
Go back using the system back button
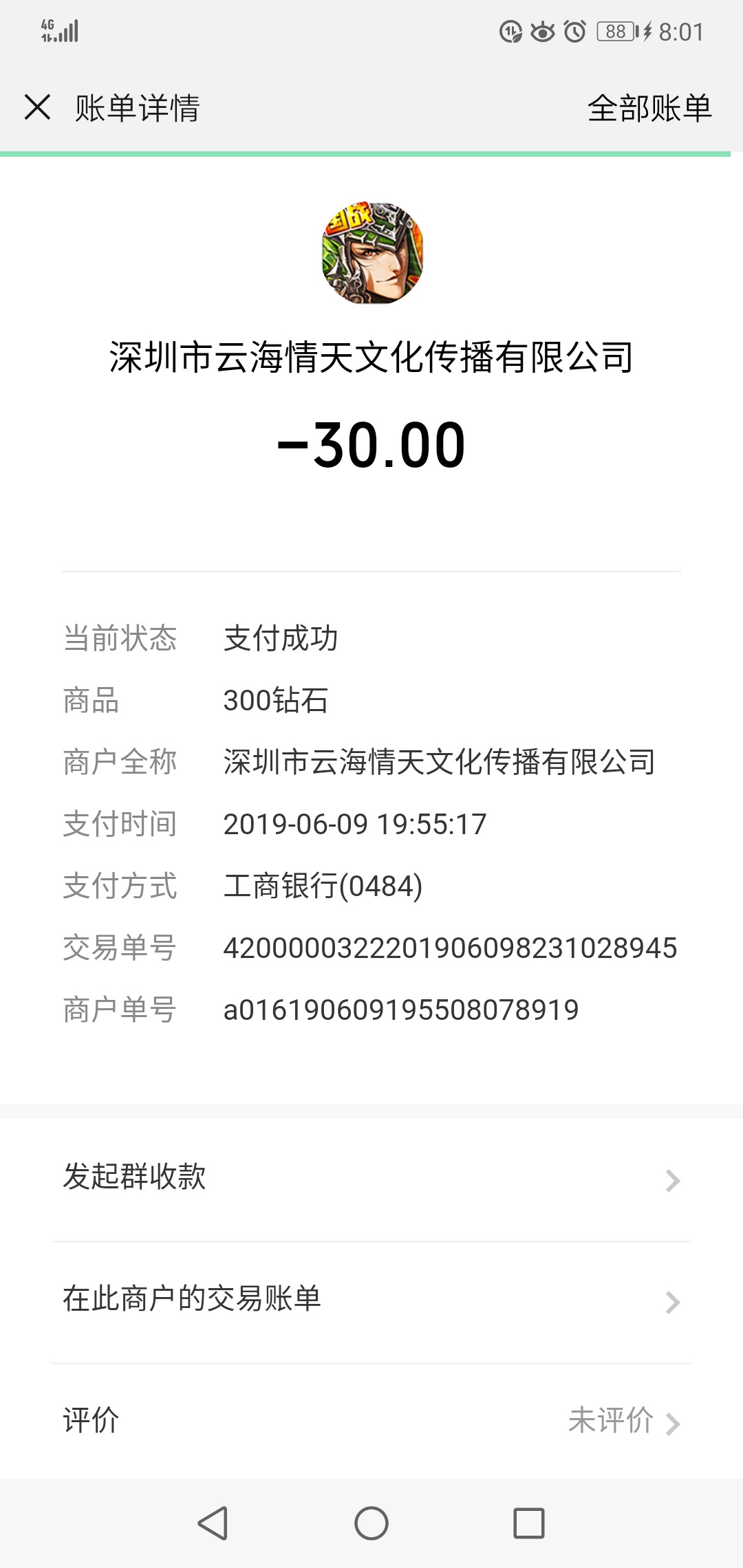coord(213,1523)
